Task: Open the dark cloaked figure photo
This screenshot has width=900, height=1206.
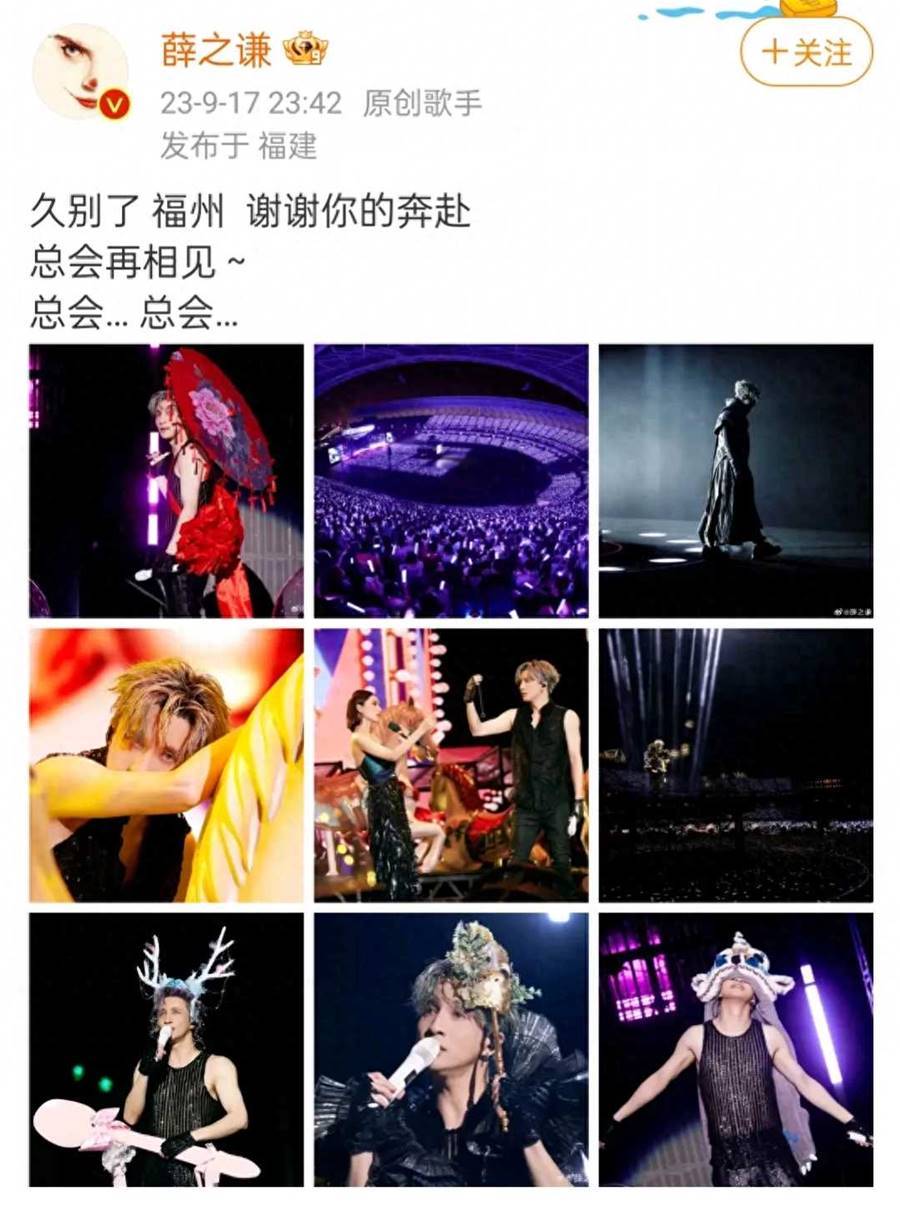Action: tap(736, 480)
